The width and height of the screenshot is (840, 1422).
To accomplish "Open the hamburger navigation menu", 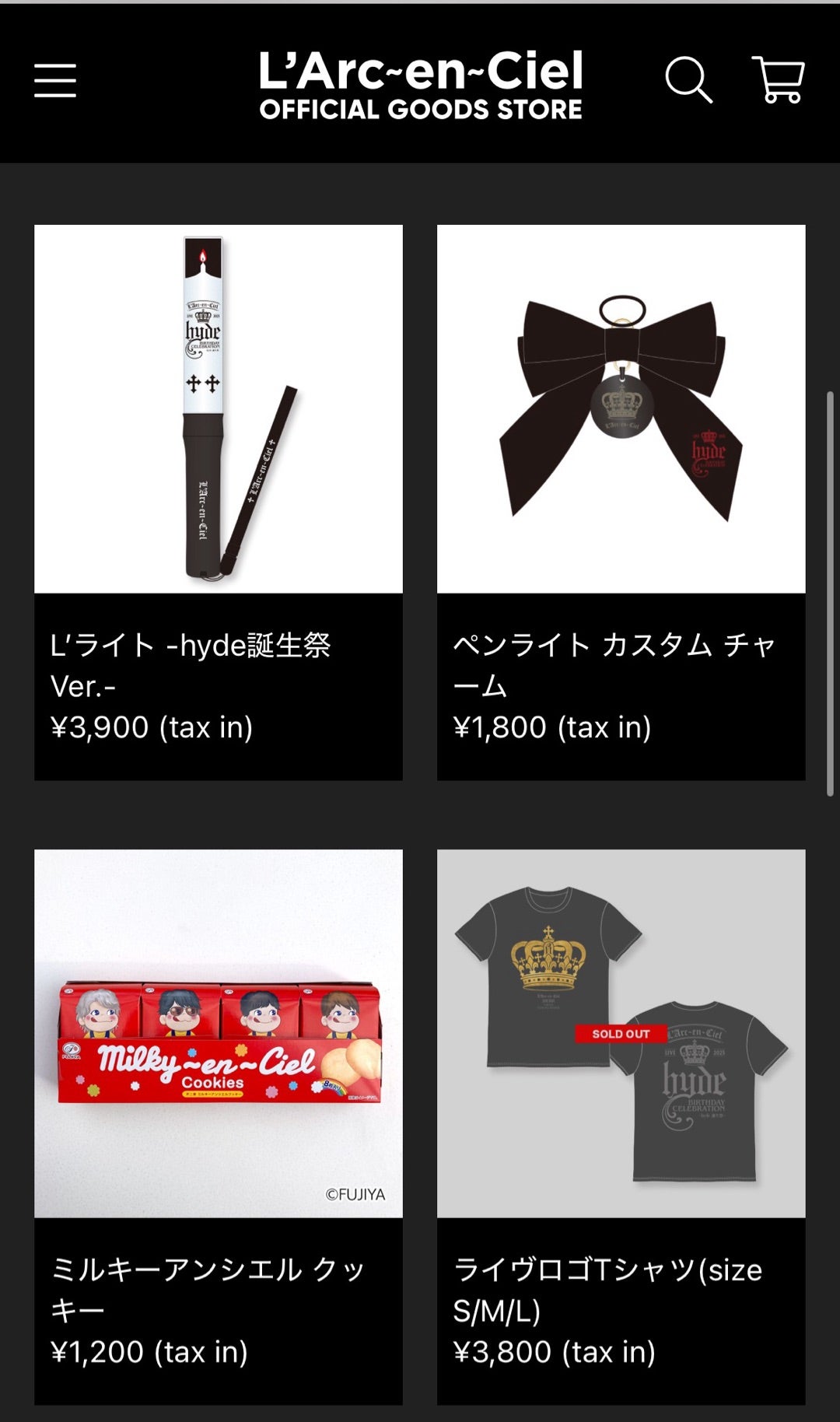I will pos(55,81).
